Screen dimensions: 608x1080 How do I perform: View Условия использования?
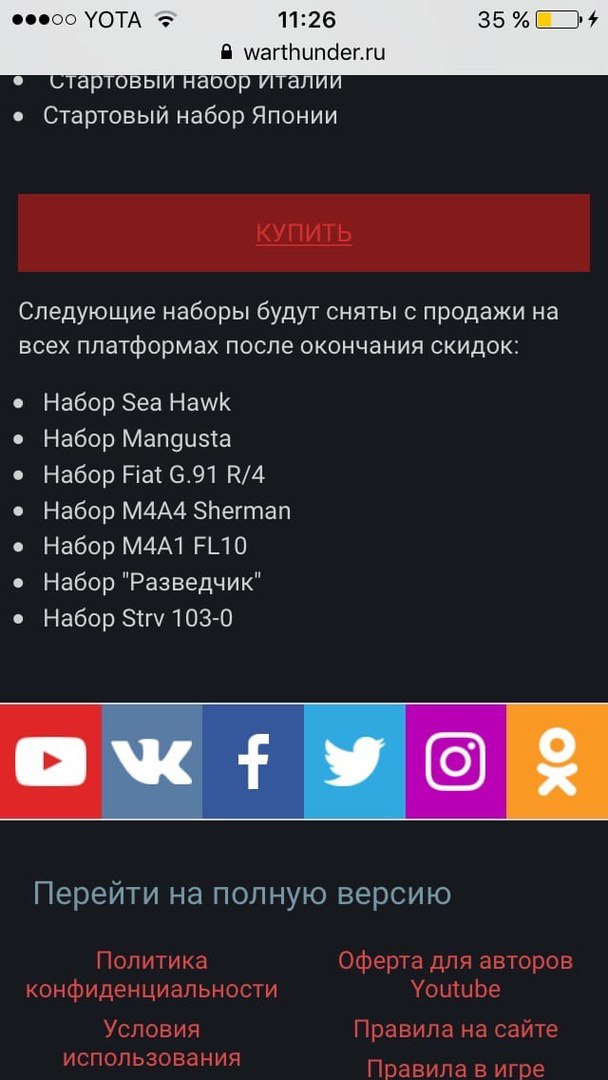(x=152, y=1043)
